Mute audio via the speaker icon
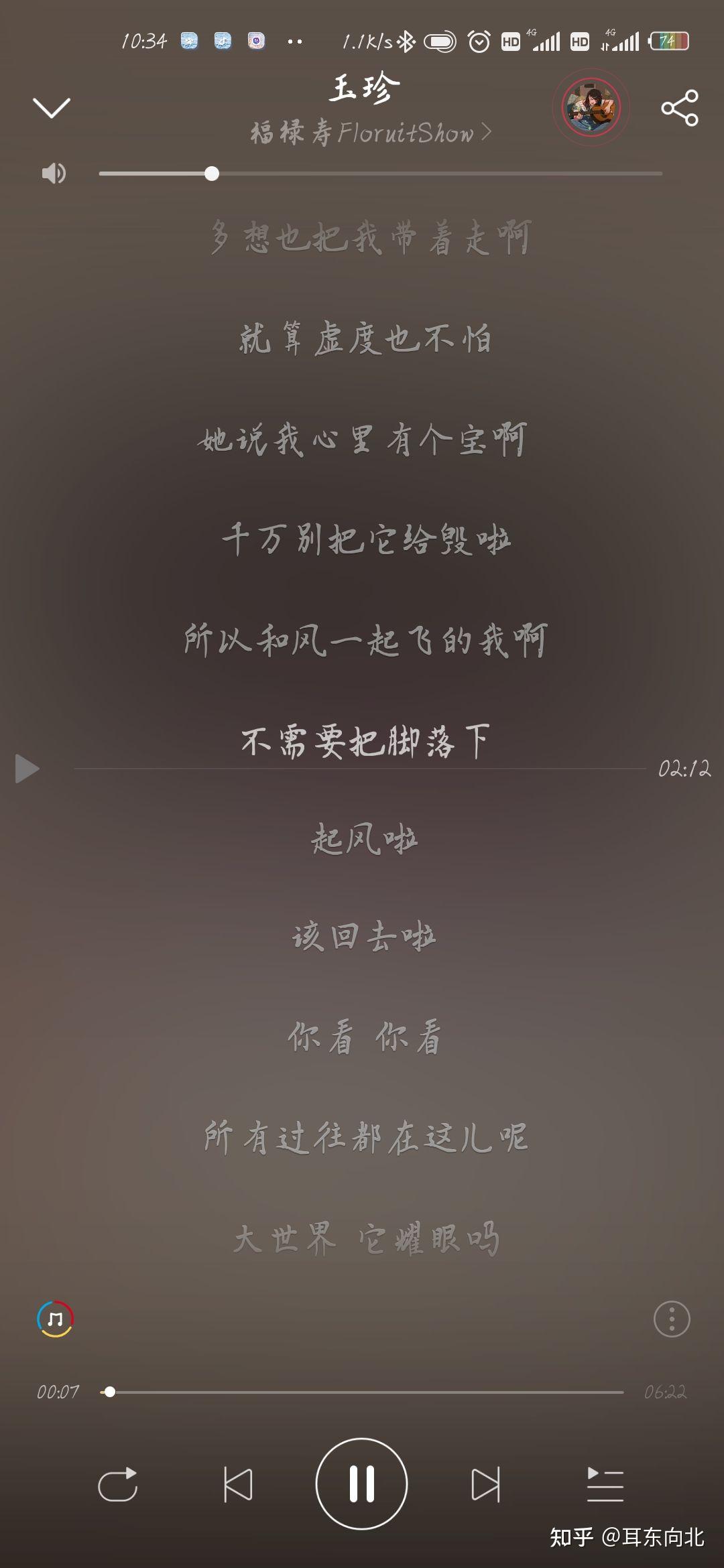Image resolution: width=724 pixels, height=1568 pixels. [x=54, y=173]
